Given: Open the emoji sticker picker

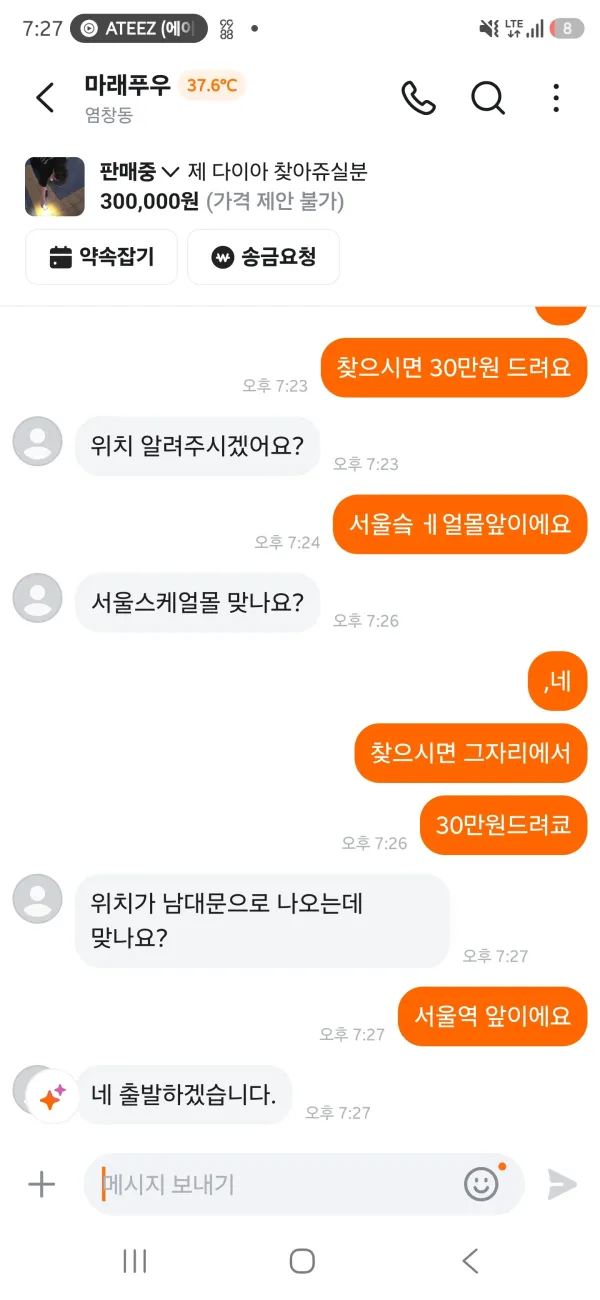Looking at the screenshot, I should click(482, 1184).
